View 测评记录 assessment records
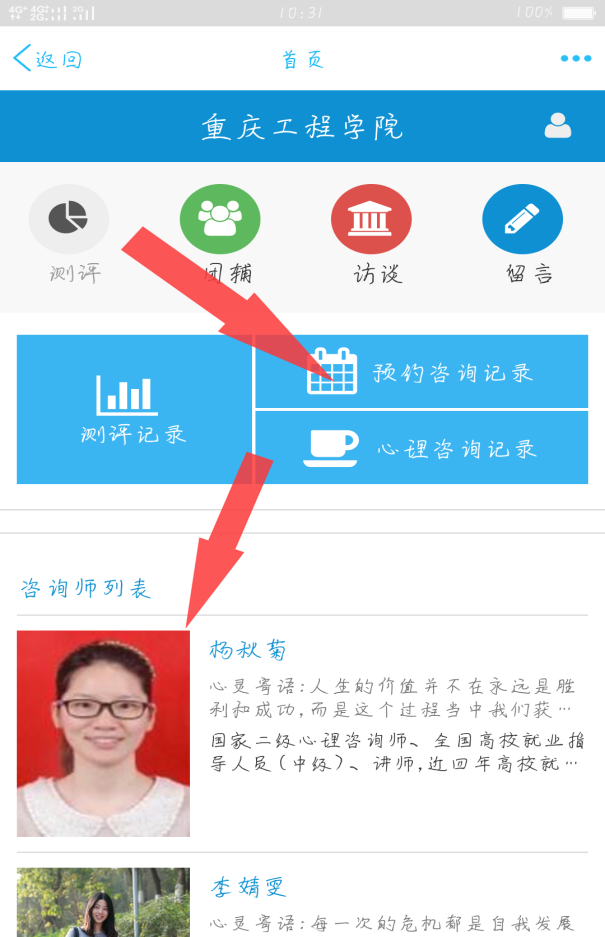The width and height of the screenshot is (605, 937). coord(134,410)
